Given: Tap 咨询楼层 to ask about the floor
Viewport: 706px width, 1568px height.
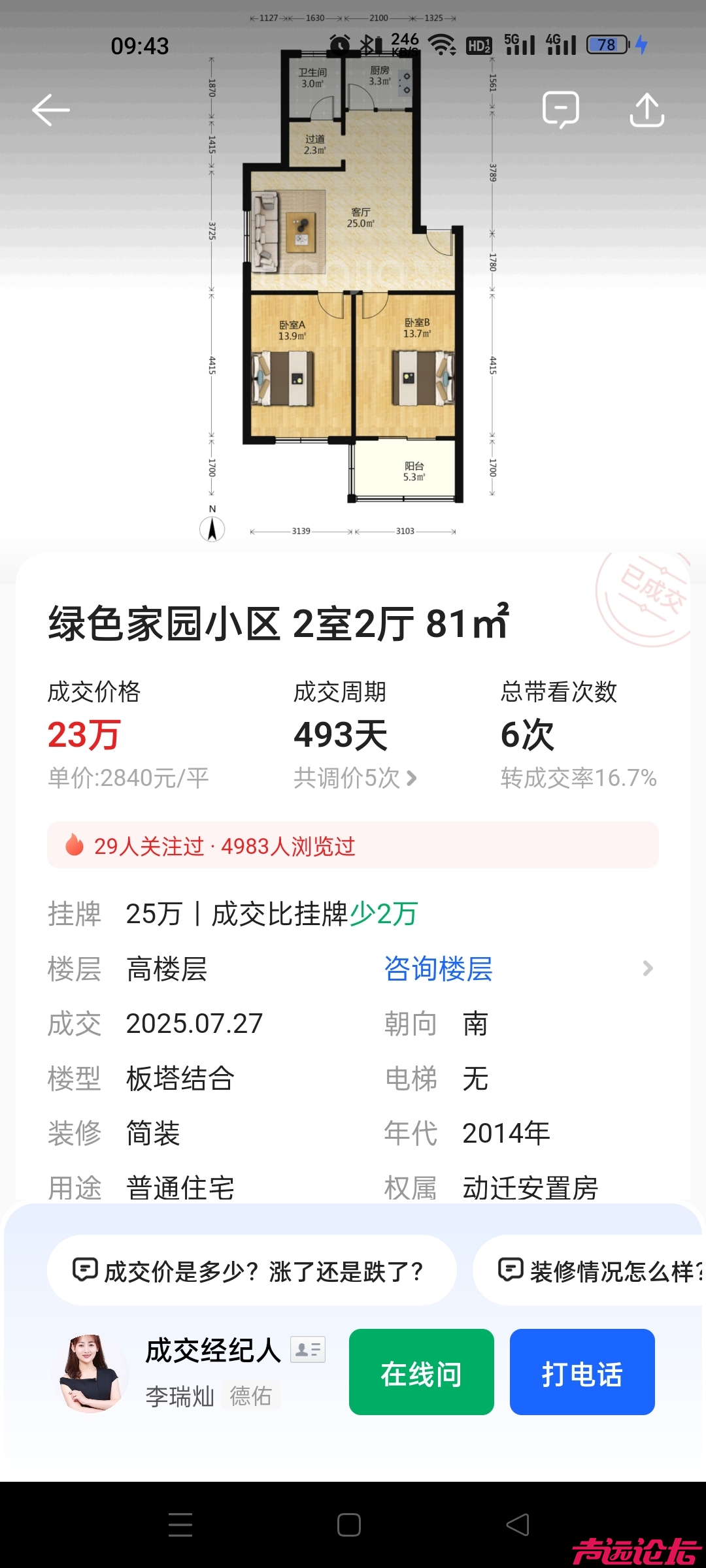Looking at the screenshot, I should point(438,969).
